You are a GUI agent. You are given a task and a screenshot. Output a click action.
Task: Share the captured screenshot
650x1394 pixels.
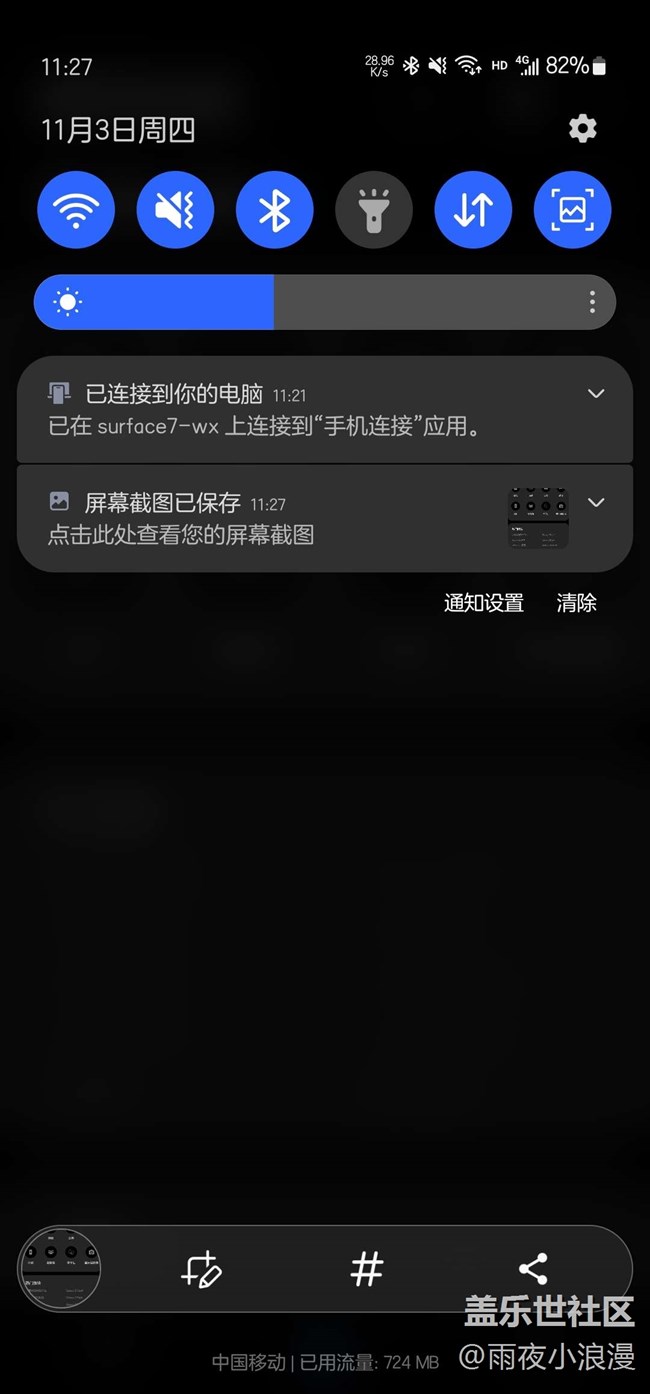(x=533, y=1270)
